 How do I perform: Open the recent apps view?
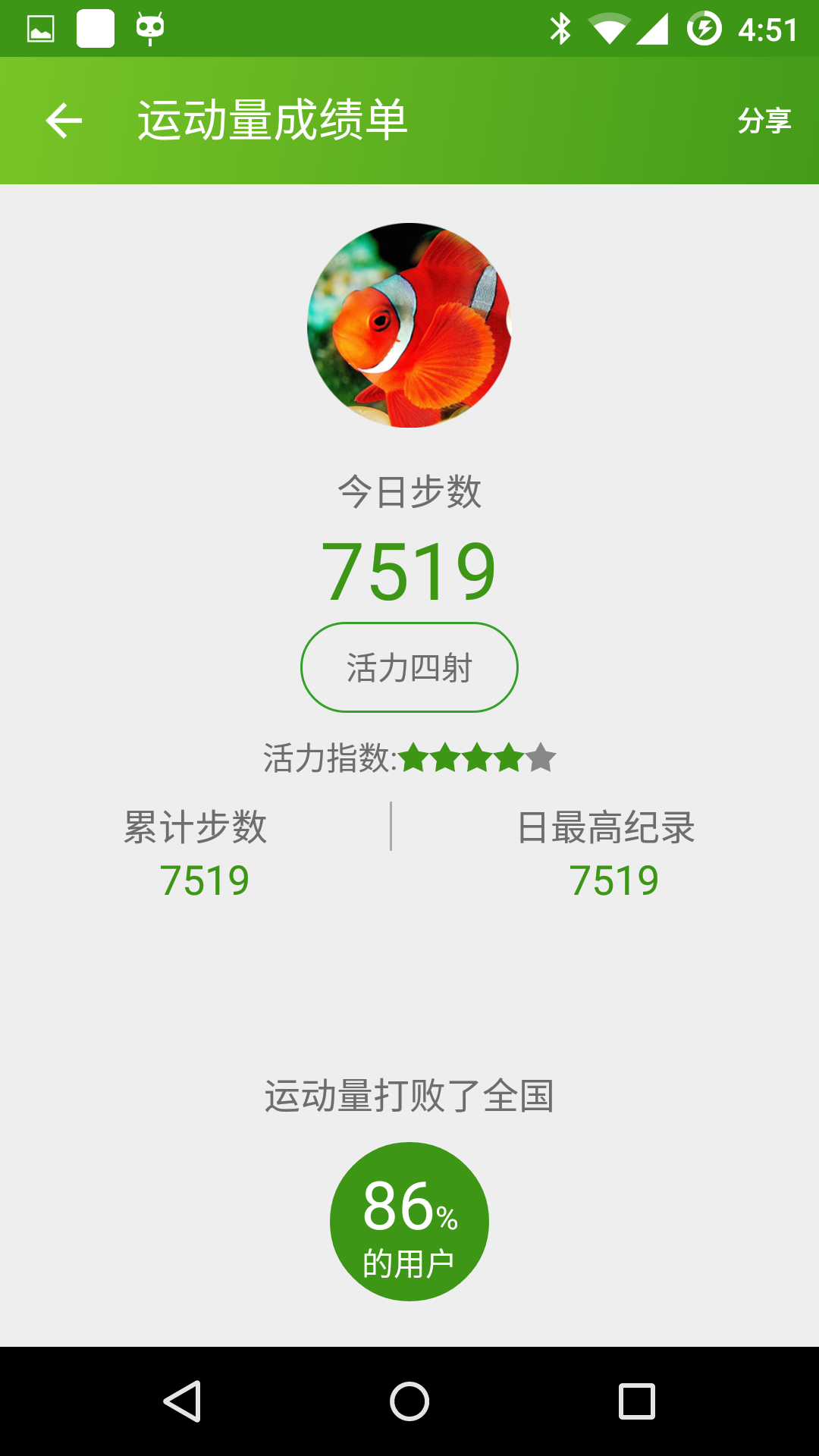[x=637, y=1401]
